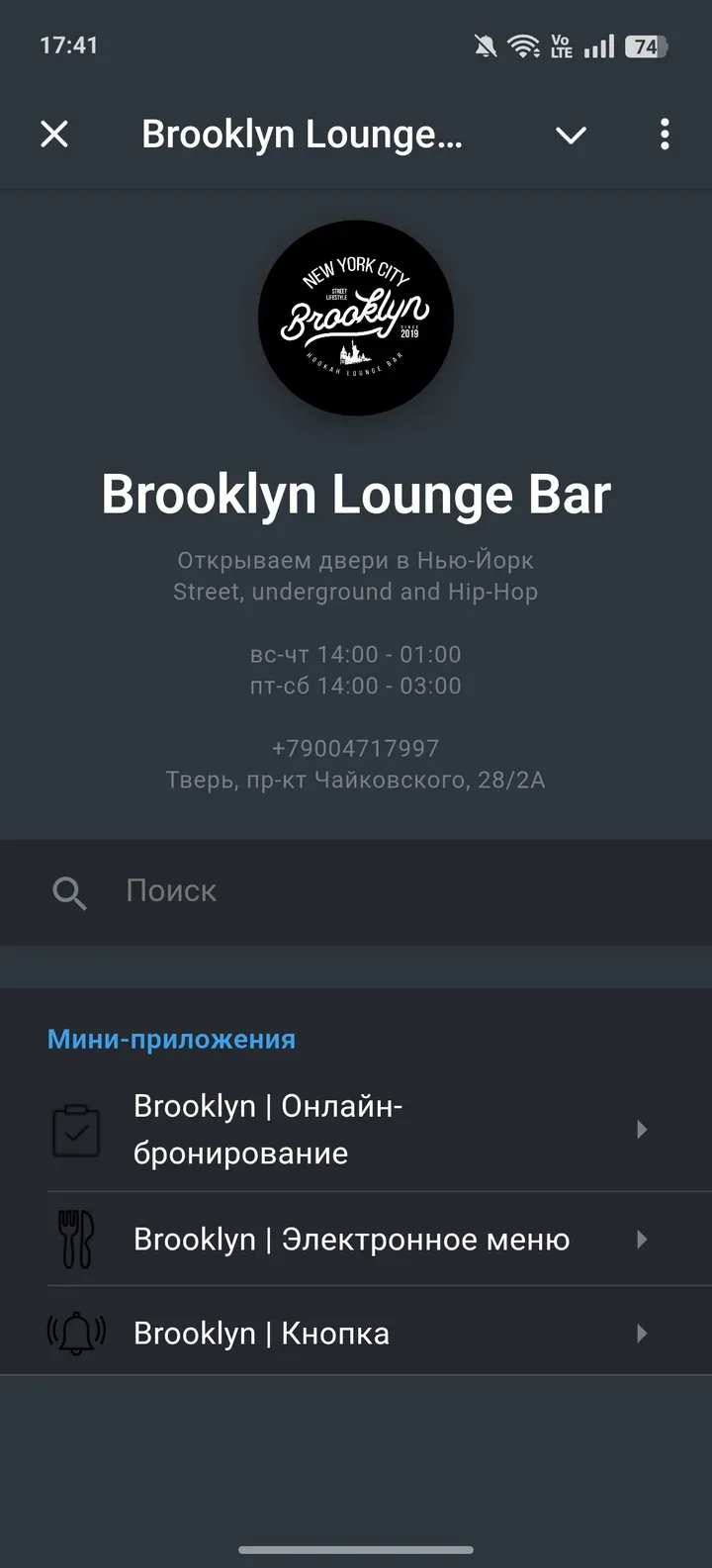This screenshot has height=1568, width=712.
Task: Tap the search magnifier icon
Action: 67,891
